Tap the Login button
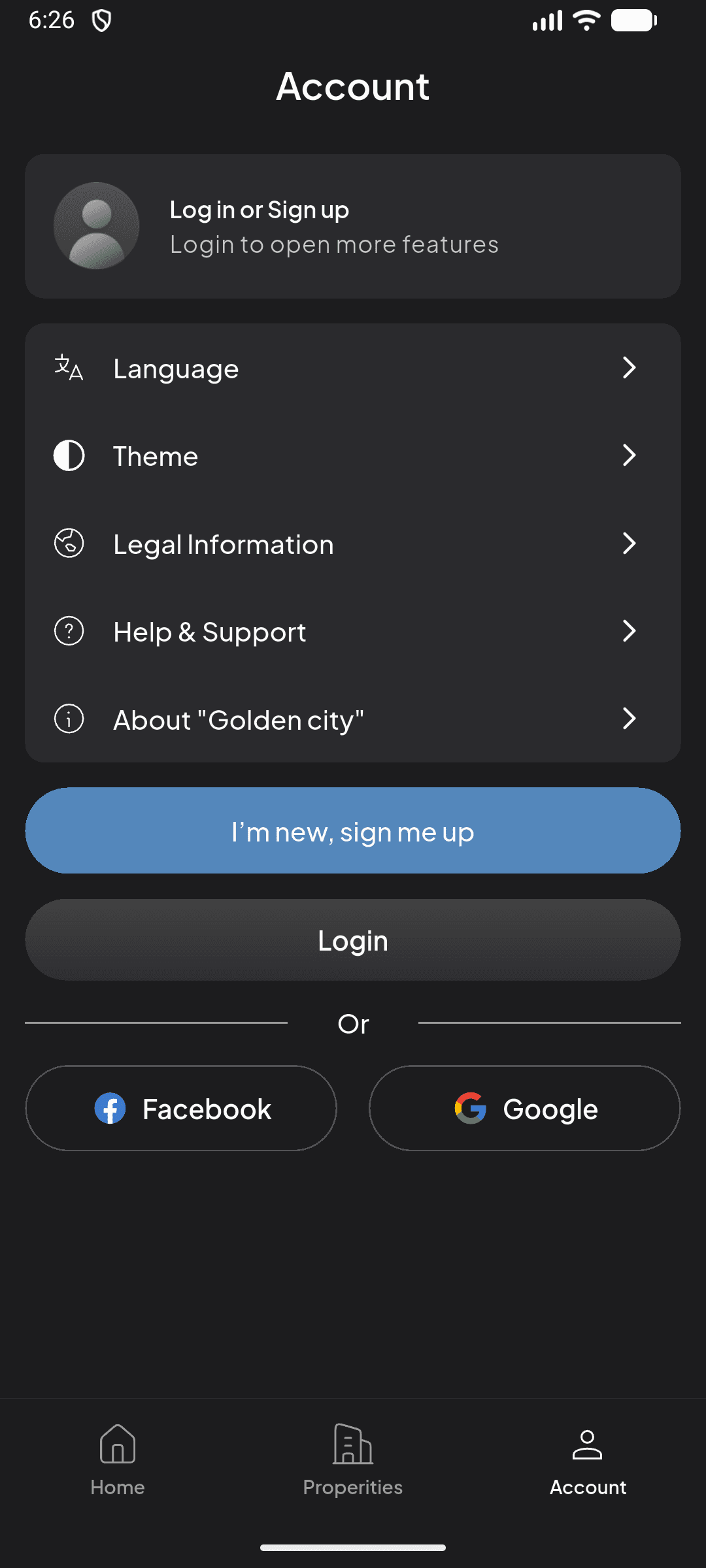 point(353,940)
